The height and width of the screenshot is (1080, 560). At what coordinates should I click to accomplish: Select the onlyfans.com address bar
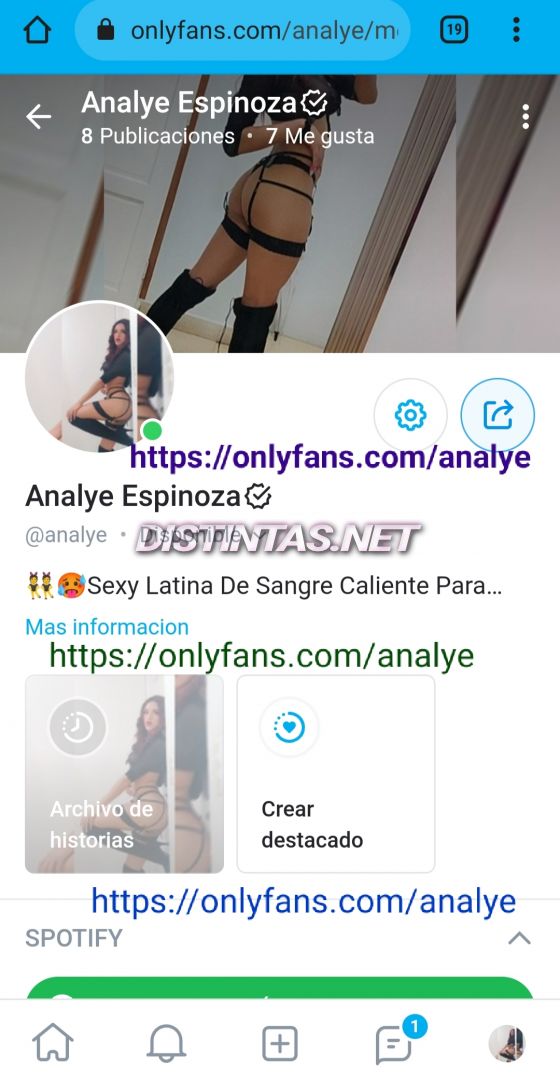[x=242, y=30]
